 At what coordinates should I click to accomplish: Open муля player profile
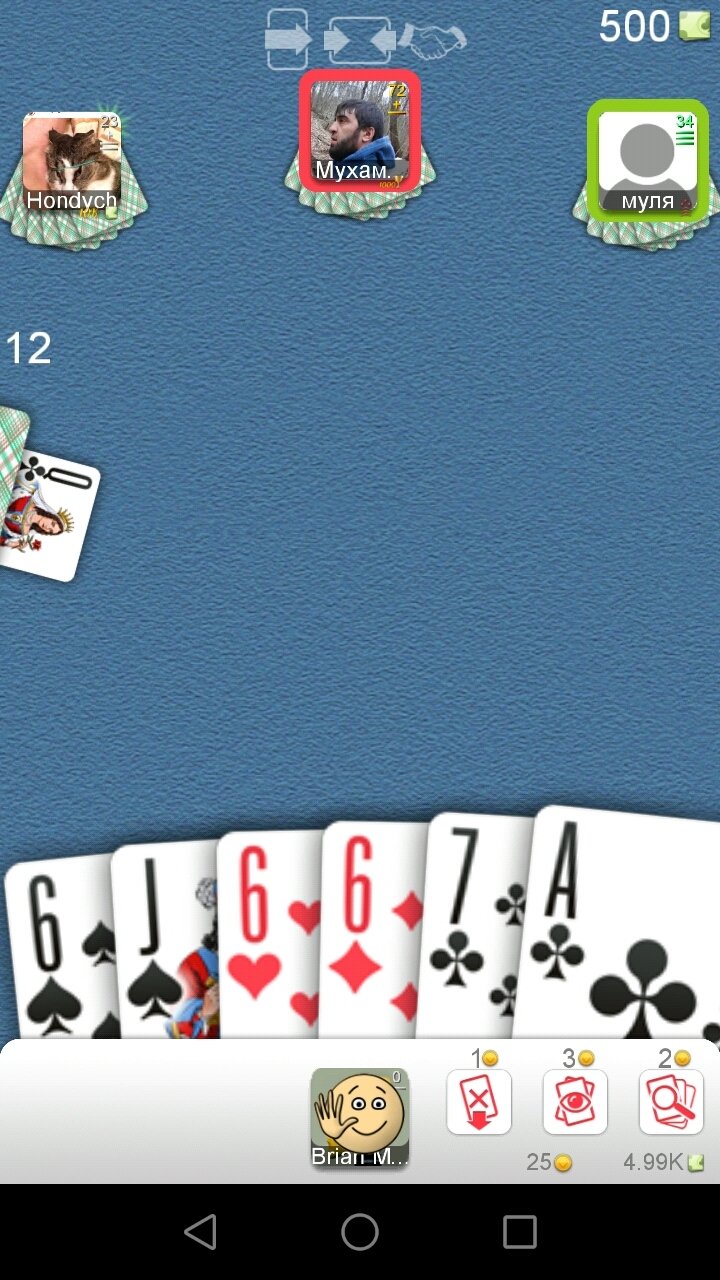click(x=648, y=158)
